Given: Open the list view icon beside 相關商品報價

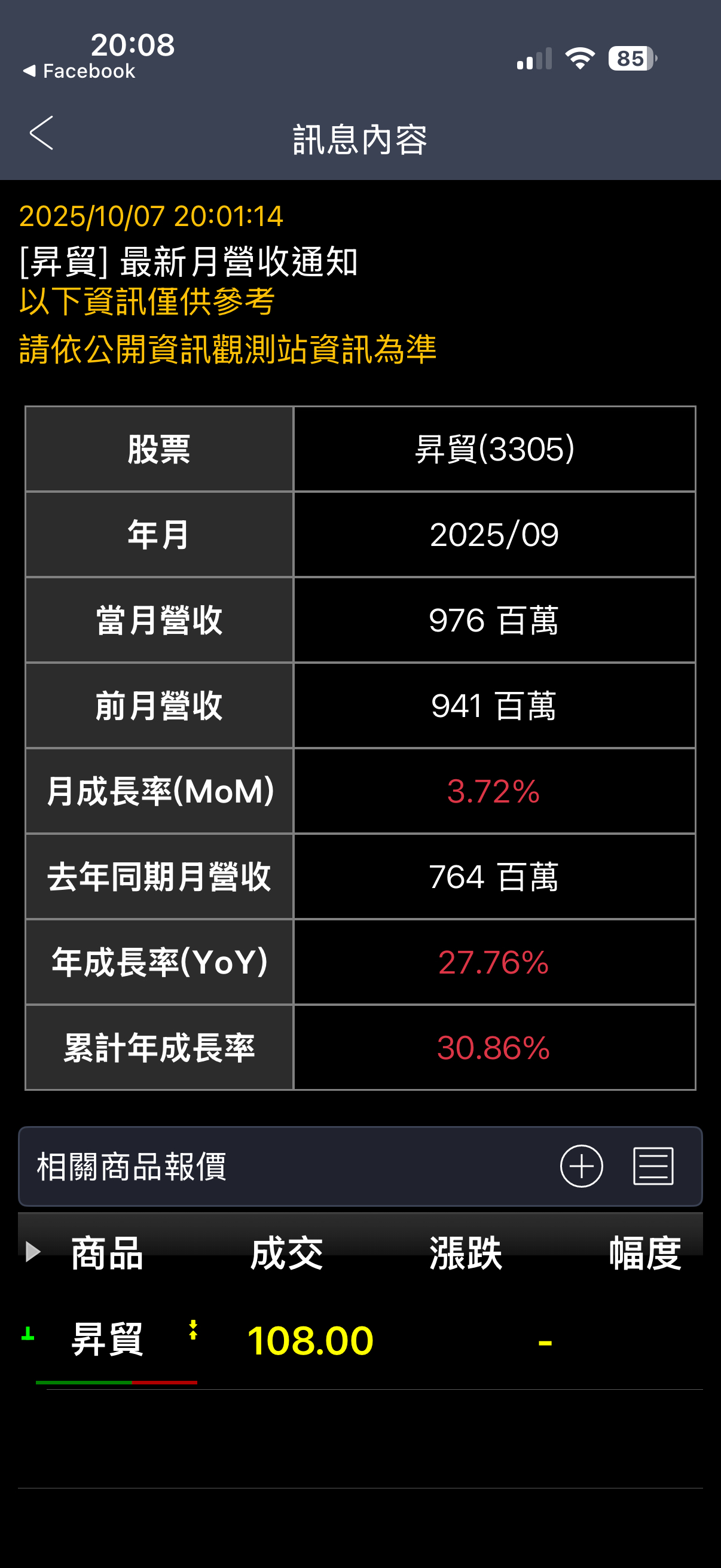Looking at the screenshot, I should 653,1166.
